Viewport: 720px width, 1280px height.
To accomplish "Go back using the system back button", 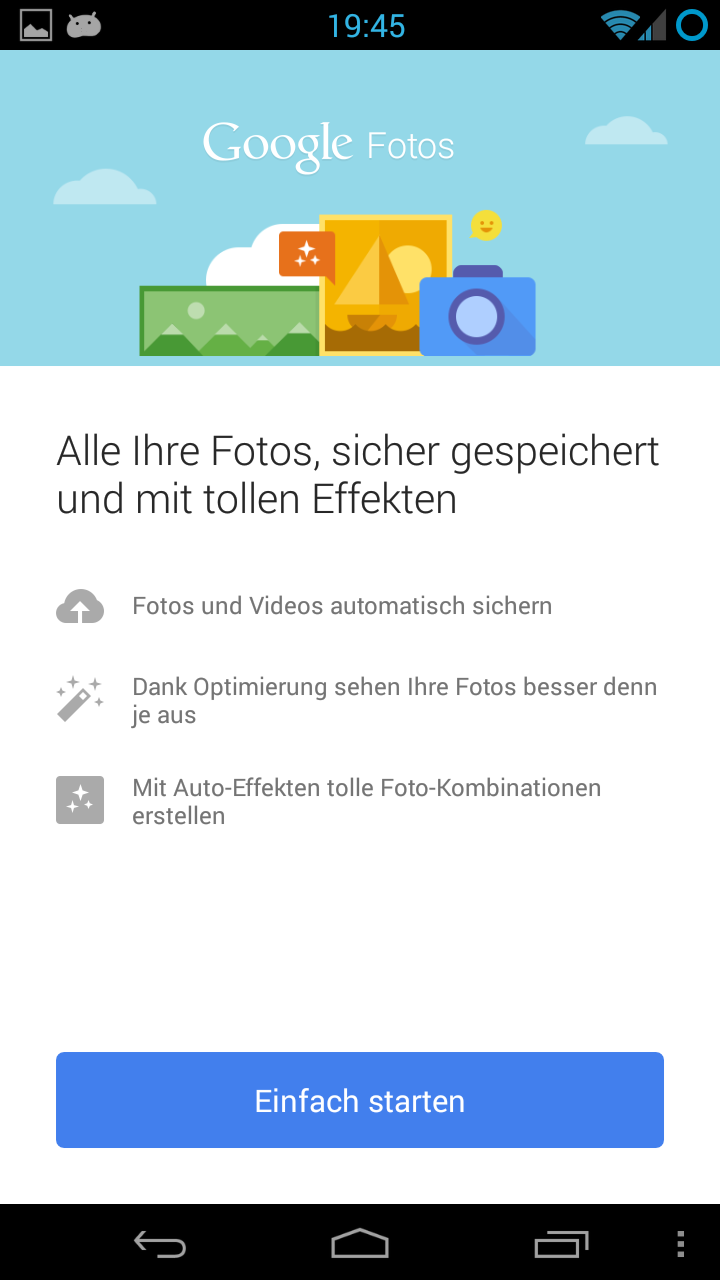I will tap(160, 1244).
